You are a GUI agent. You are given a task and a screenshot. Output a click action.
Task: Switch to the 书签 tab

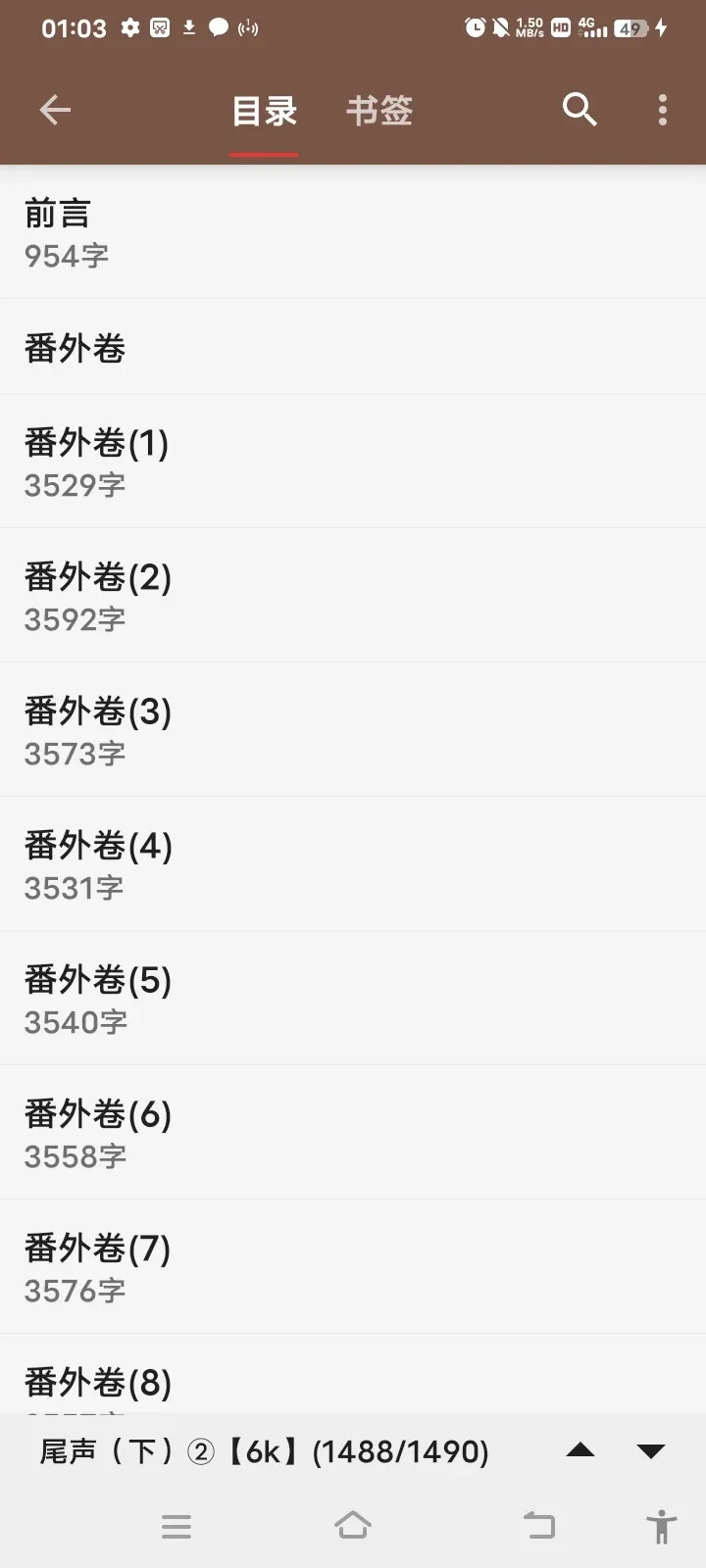379,111
